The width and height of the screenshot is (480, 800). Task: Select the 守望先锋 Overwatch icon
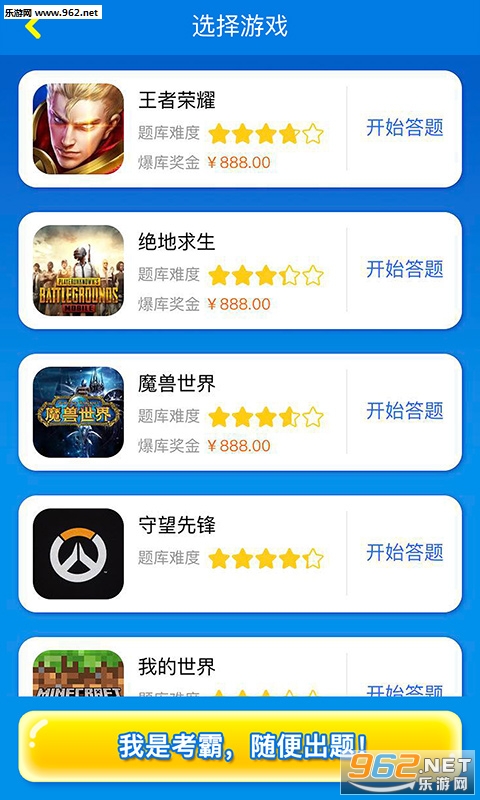click(x=78, y=554)
